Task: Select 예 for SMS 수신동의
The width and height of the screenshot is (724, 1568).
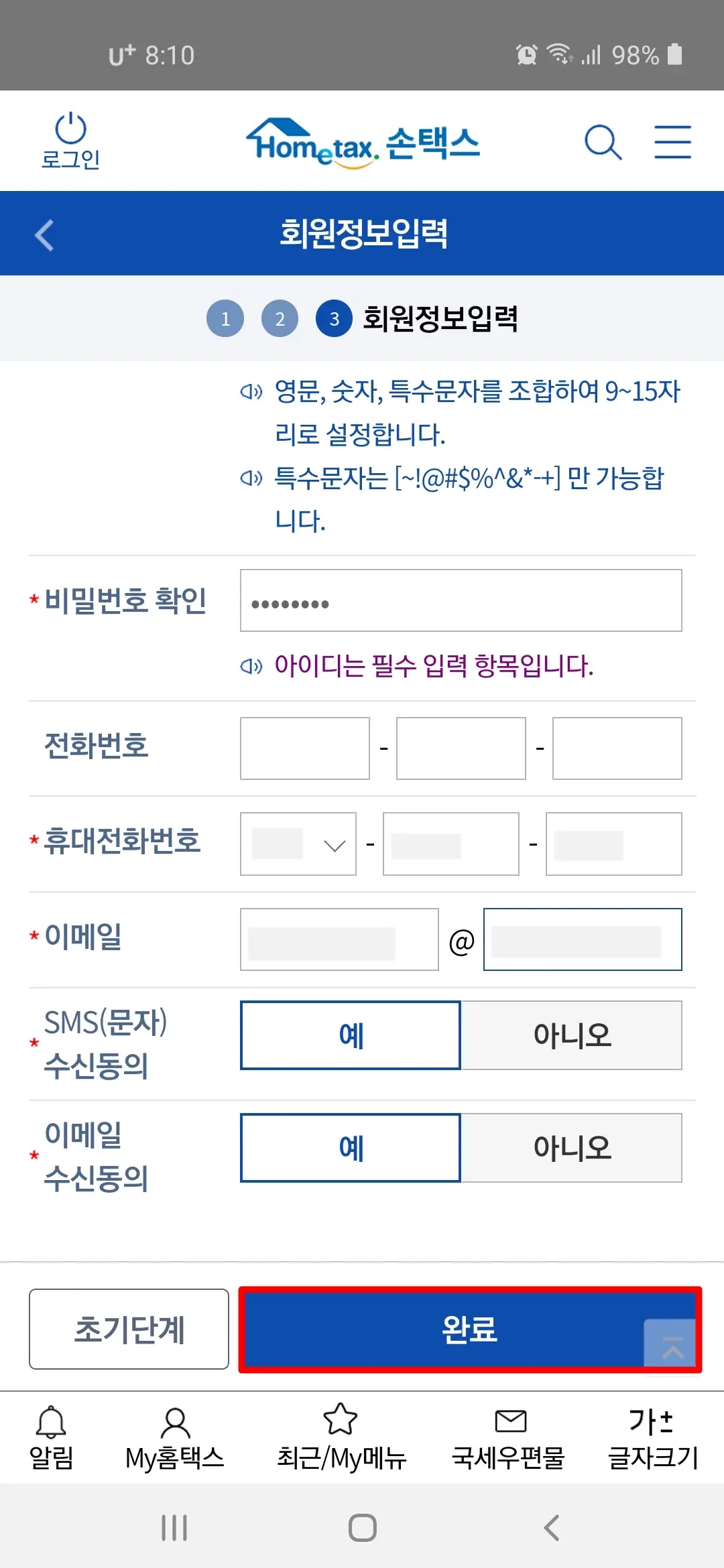Action: coord(349,1035)
